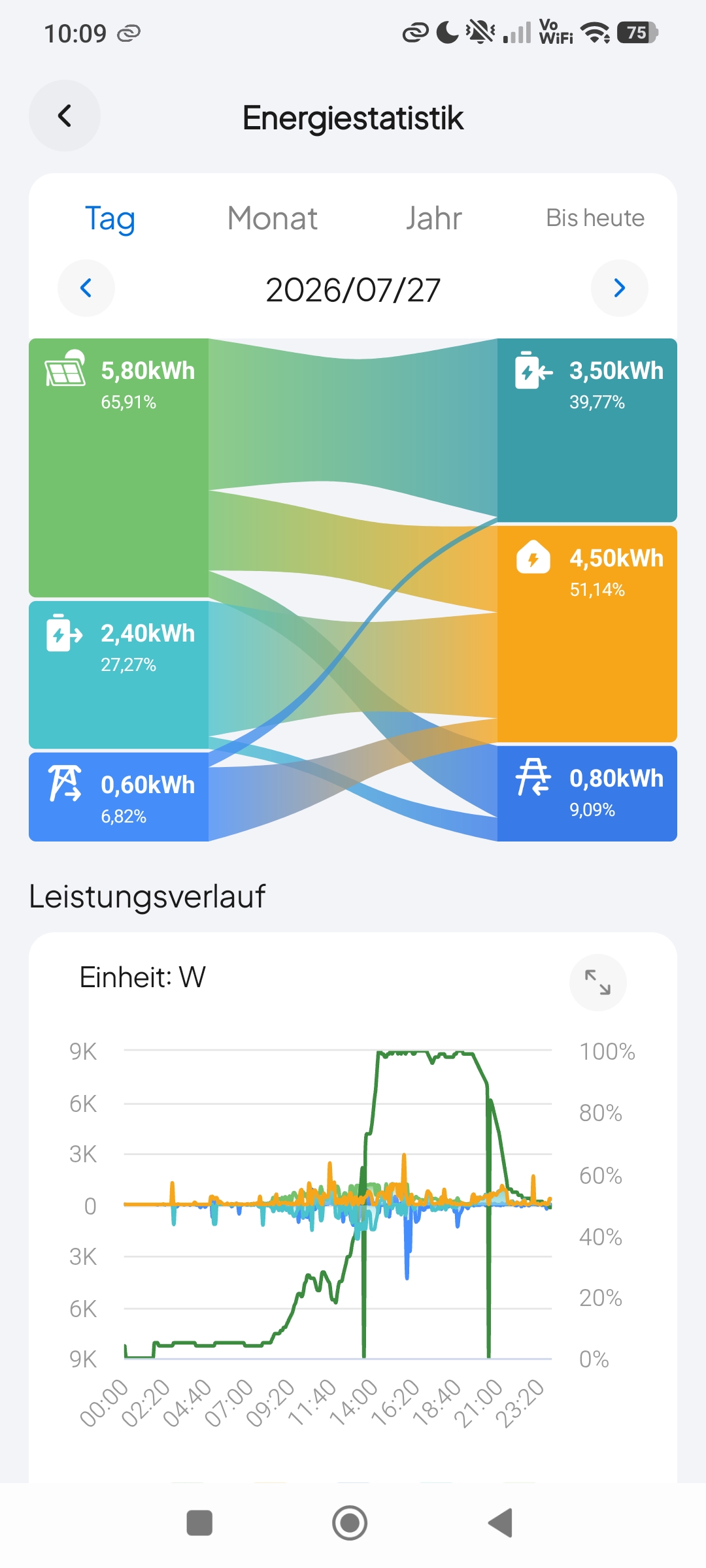
Task: Switch to the Jahr tab
Action: pos(433,218)
